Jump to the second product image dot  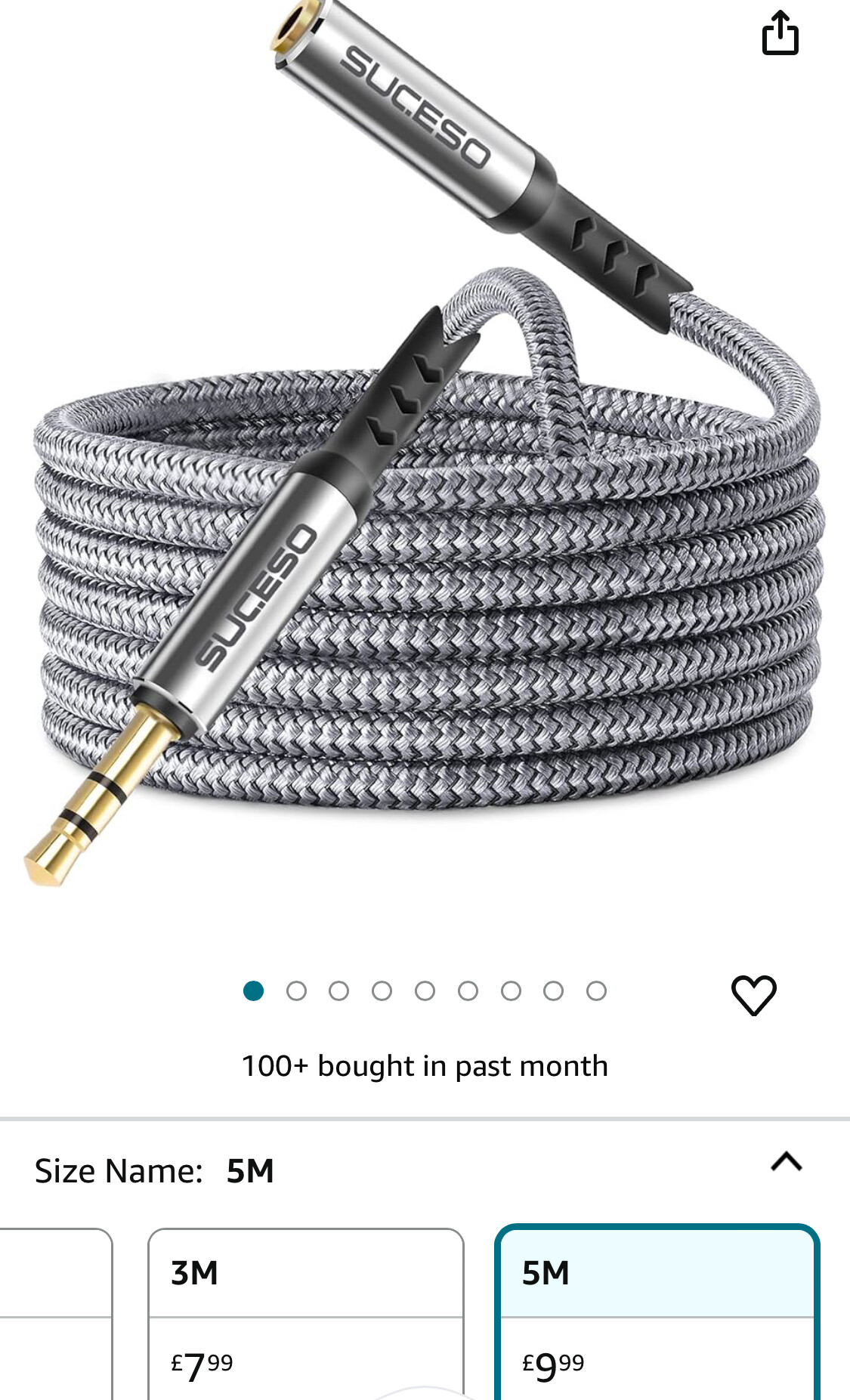pyautogui.click(x=296, y=991)
